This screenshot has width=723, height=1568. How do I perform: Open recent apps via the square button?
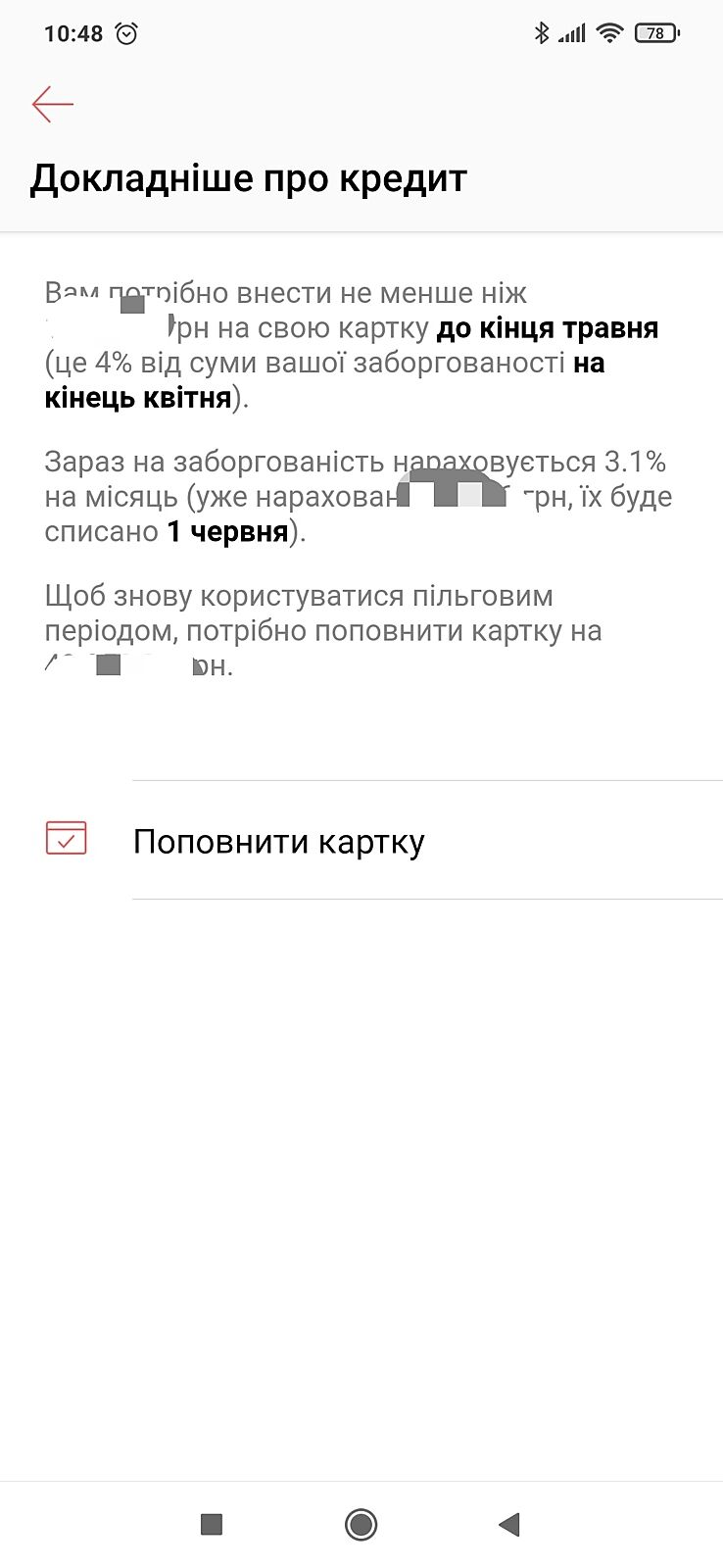click(212, 1524)
